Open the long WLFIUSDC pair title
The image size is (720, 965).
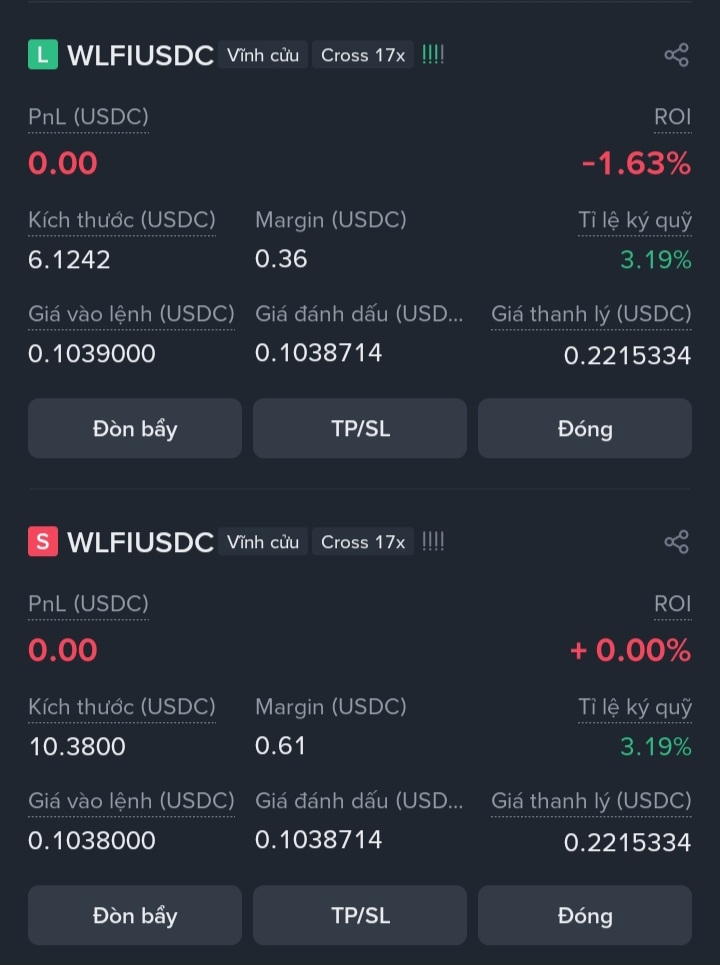tap(140, 55)
